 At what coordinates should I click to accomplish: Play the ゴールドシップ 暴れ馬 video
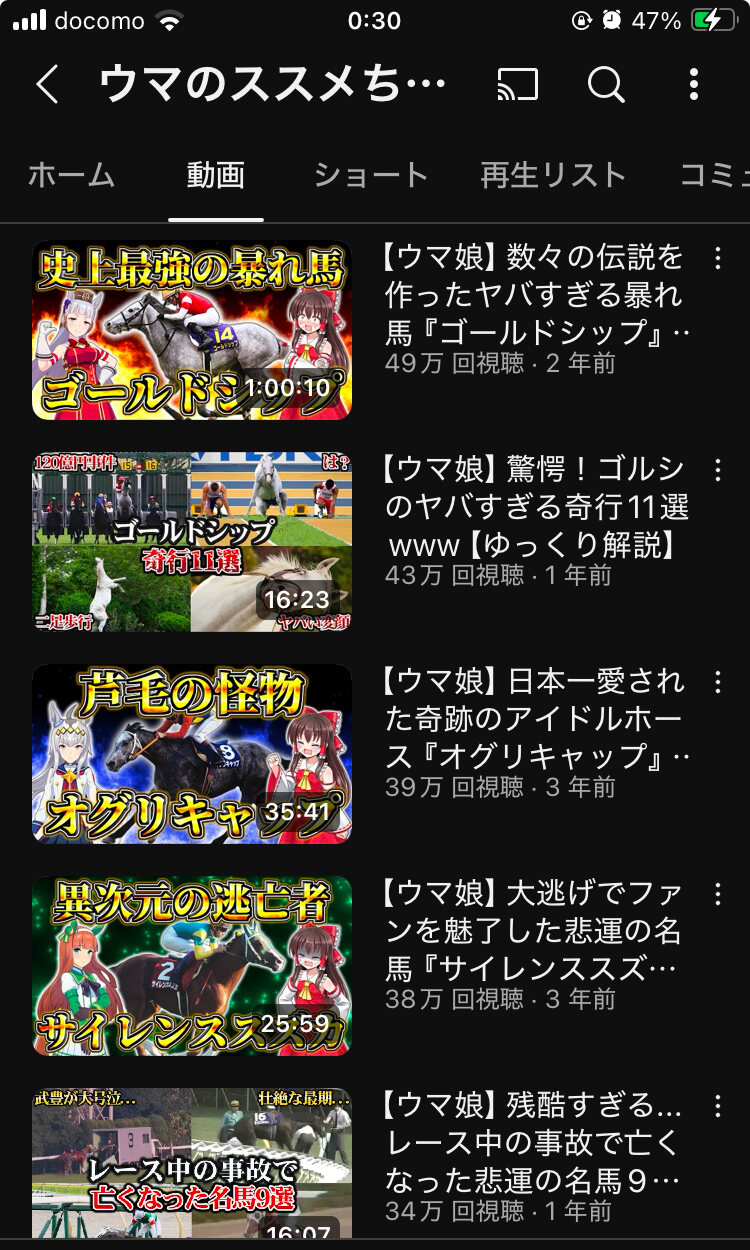tap(192, 330)
